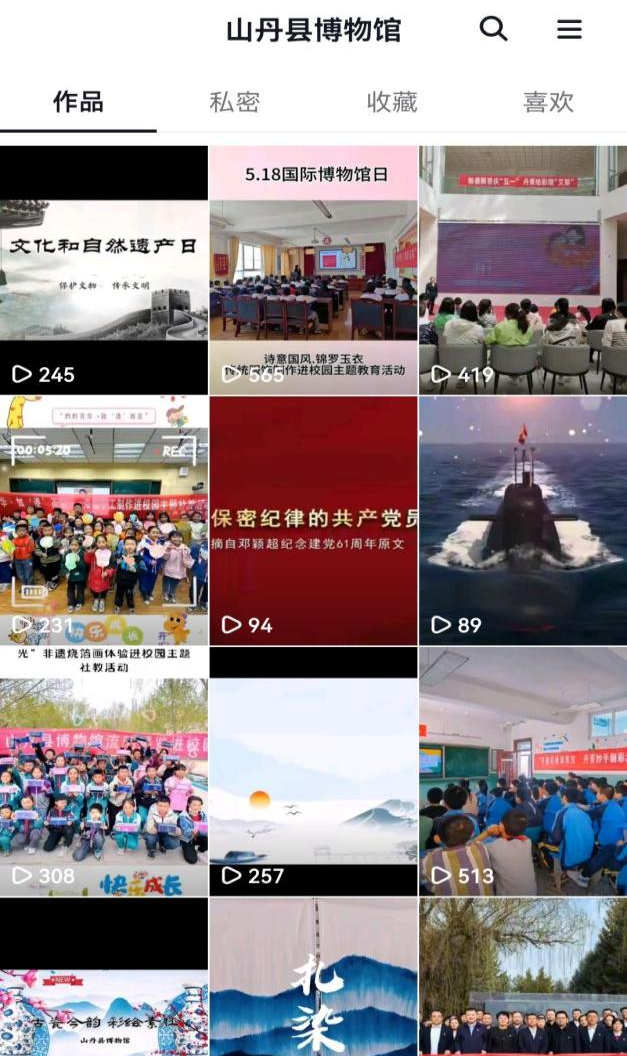Switch to the 喜欢 tab
Viewport: 627px width, 1056px height.
click(548, 102)
